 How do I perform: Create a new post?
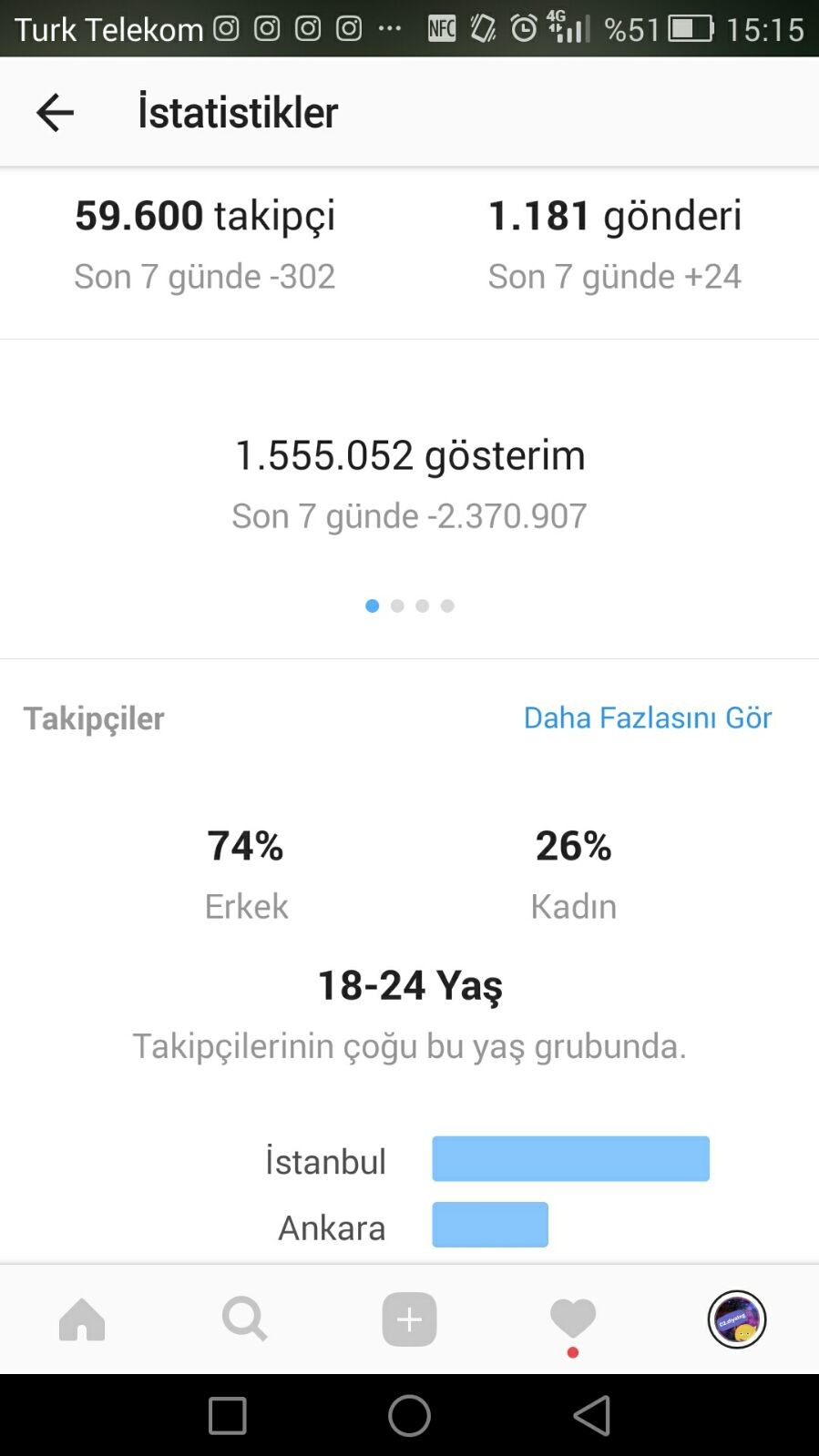pos(409,1319)
